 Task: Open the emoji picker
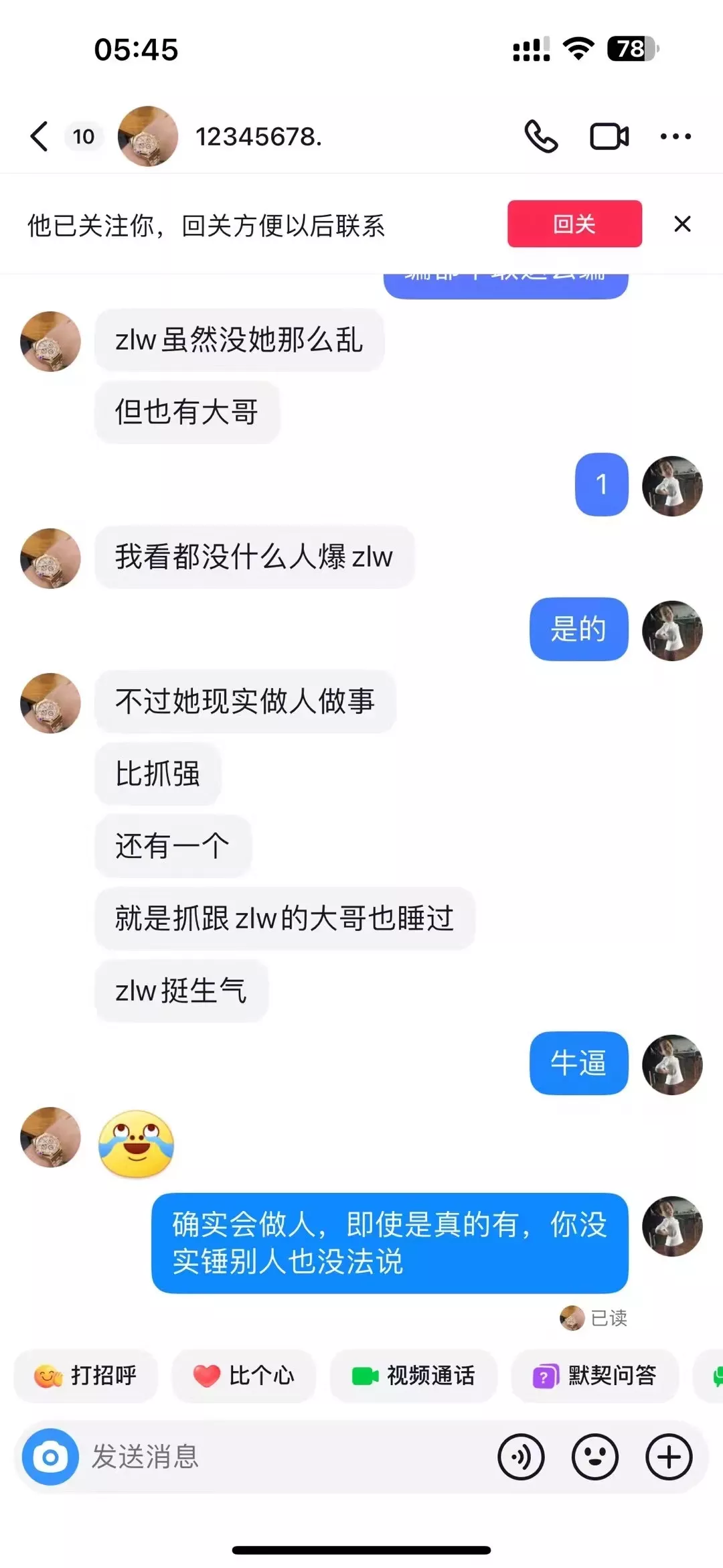click(x=594, y=1457)
